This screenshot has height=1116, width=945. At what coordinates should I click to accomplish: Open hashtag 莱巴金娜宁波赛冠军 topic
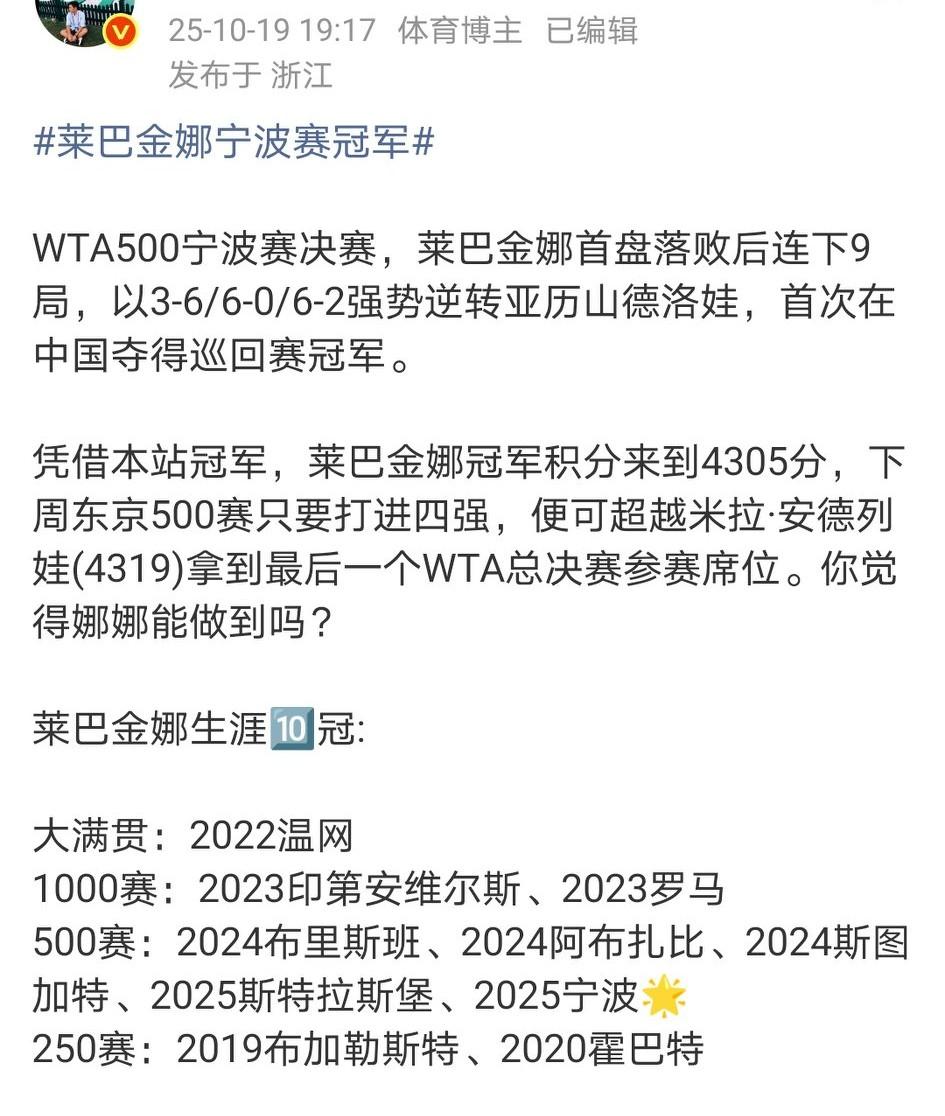click(x=233, y=142)
